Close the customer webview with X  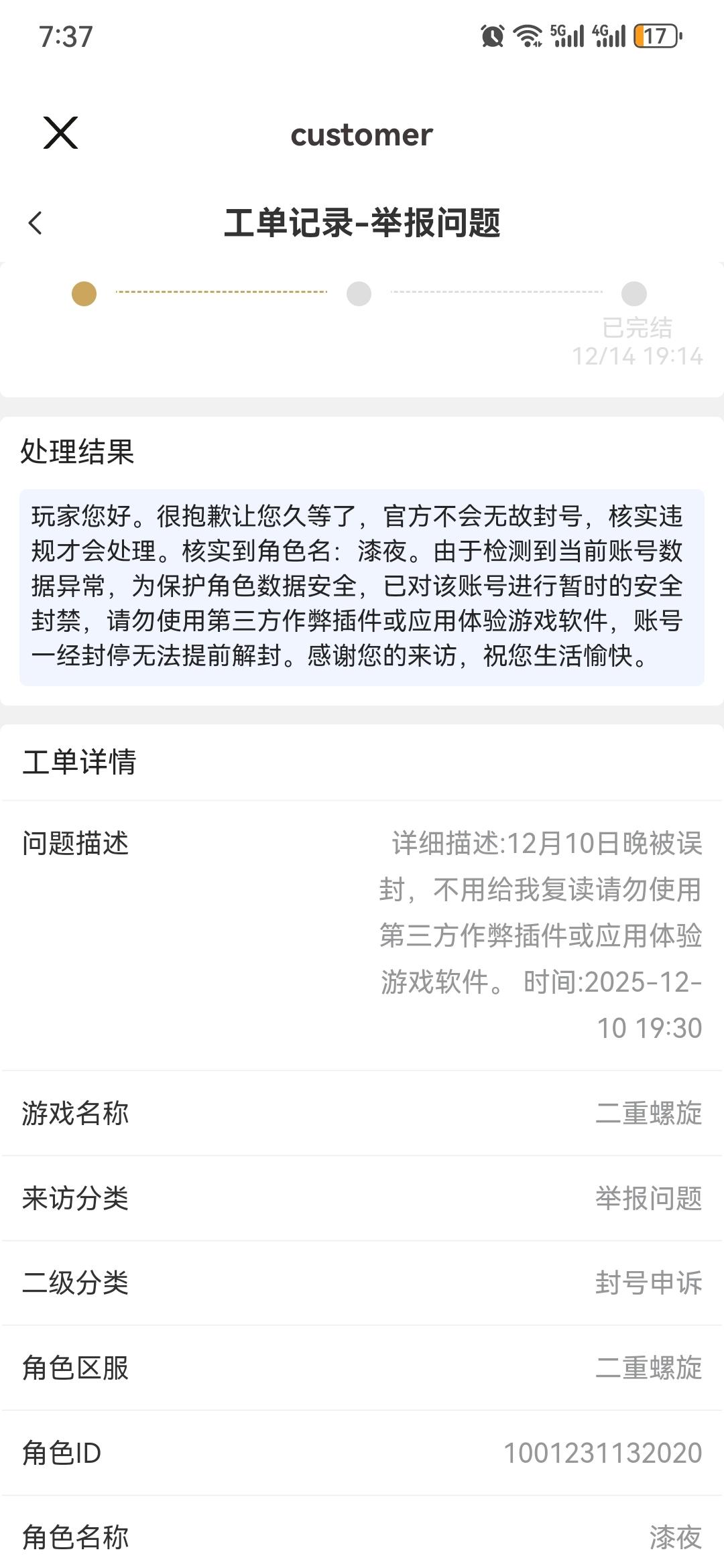(60, 133)
